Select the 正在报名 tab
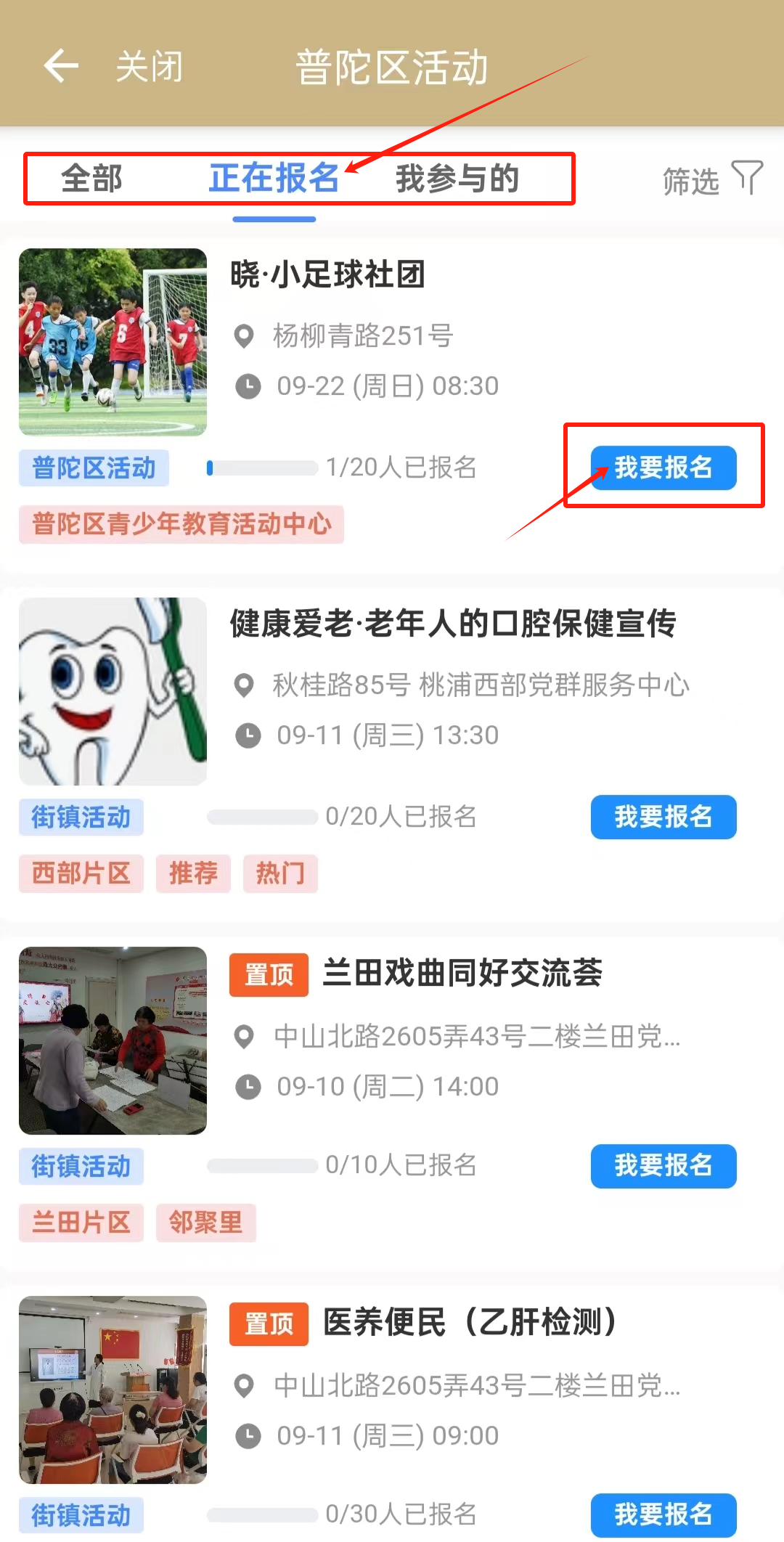The width and height of the screenshot is (784, 1542). pos(274,179)
